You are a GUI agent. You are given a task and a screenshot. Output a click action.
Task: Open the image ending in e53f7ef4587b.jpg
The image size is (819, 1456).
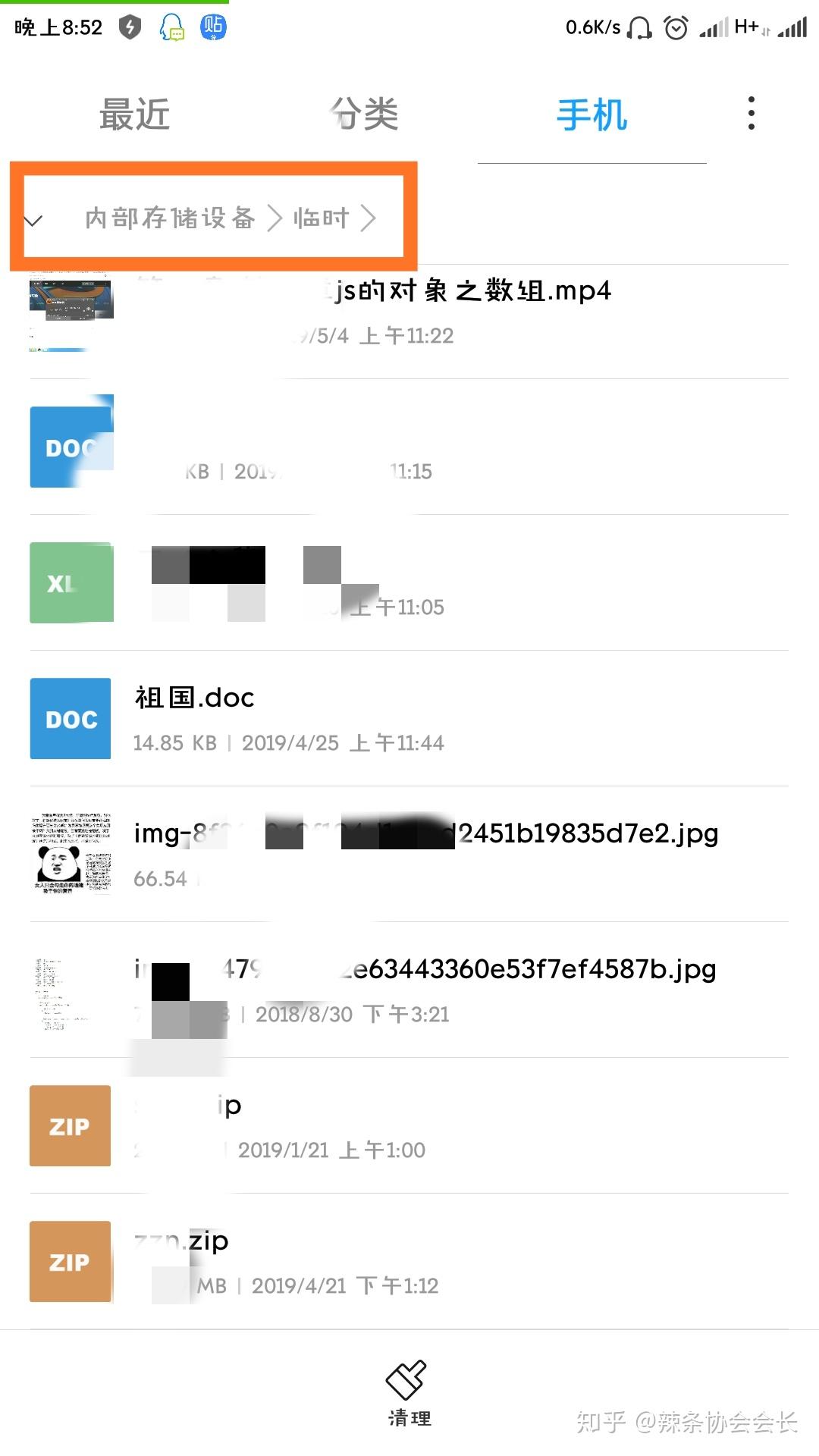[409, 990]
